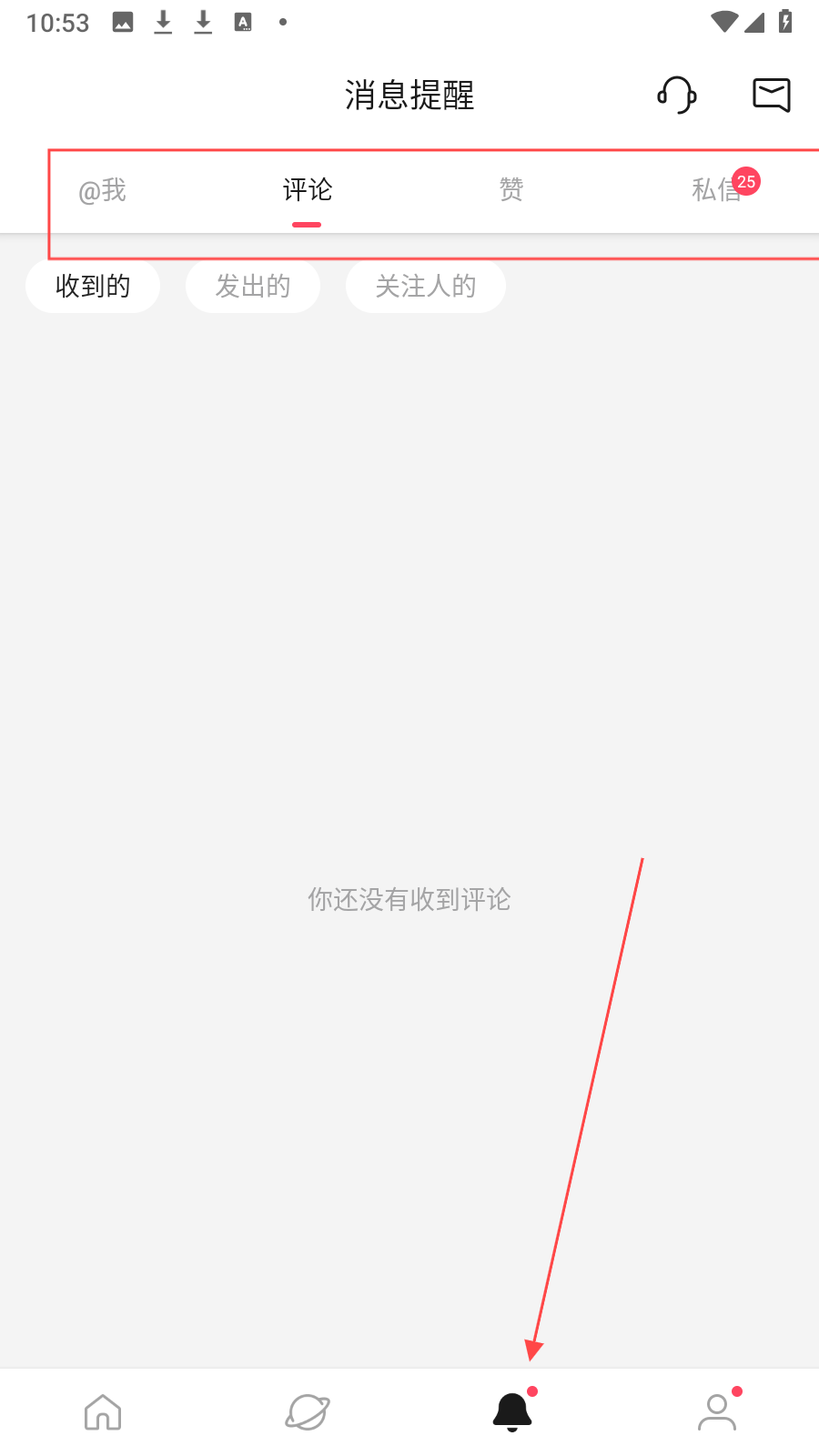The image size is (819, 1456).
Task: Go to the home tab
Action: tap(103, 1412)
